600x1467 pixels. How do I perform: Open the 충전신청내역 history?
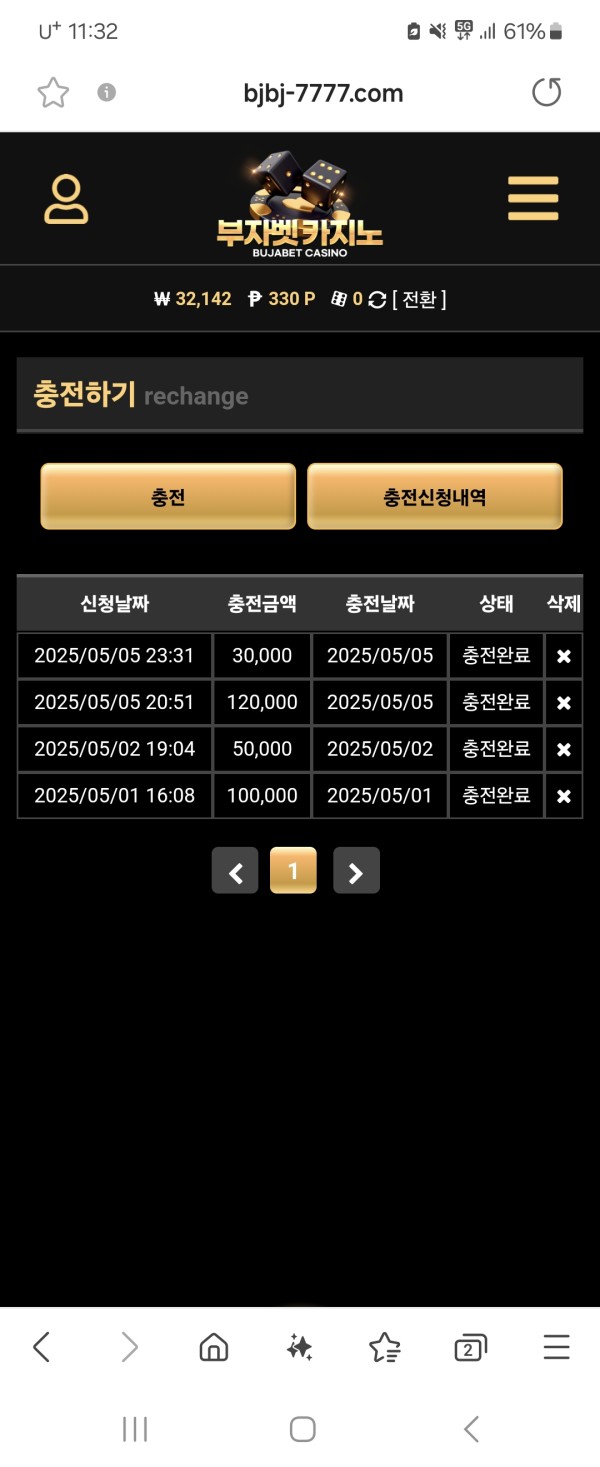[x=434, y=496]
